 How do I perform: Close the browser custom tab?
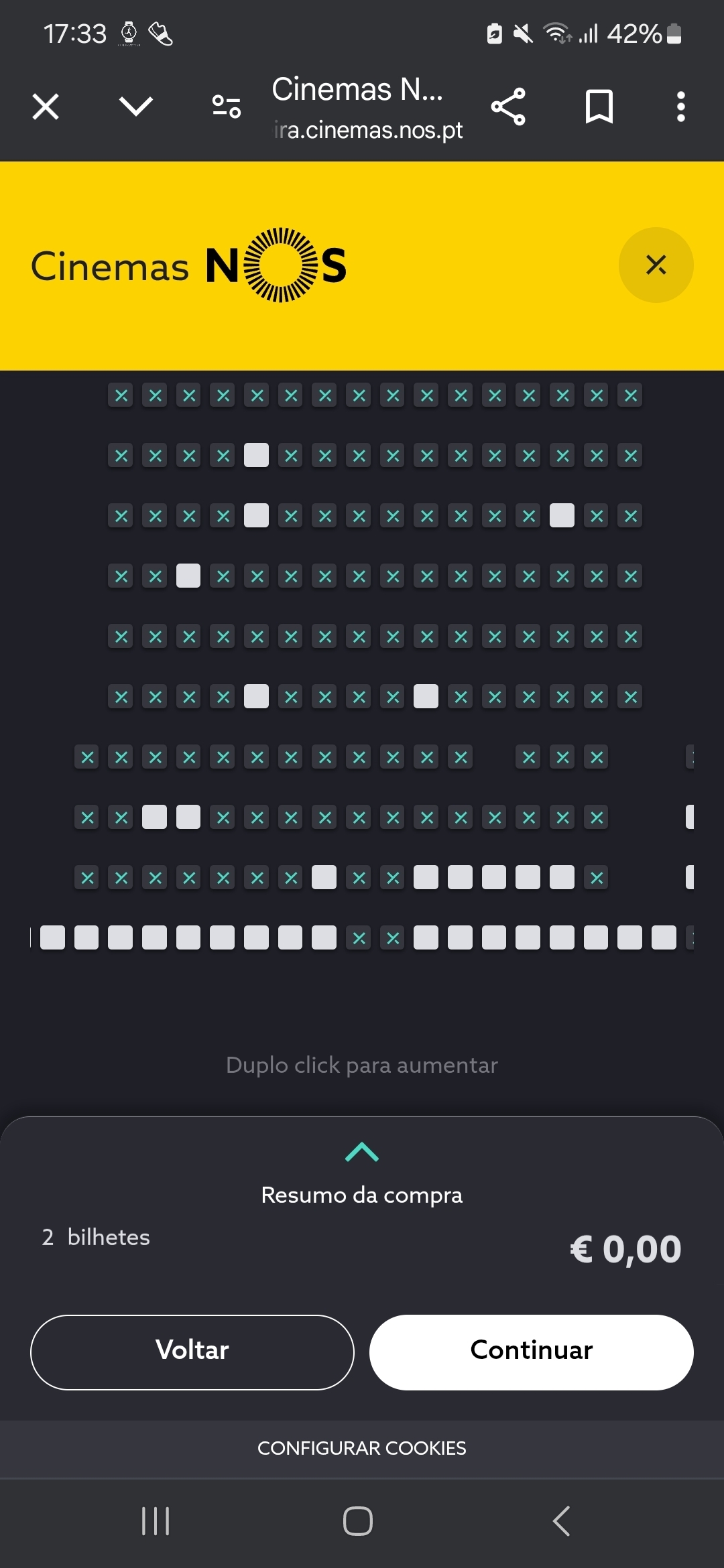(46, 107)
